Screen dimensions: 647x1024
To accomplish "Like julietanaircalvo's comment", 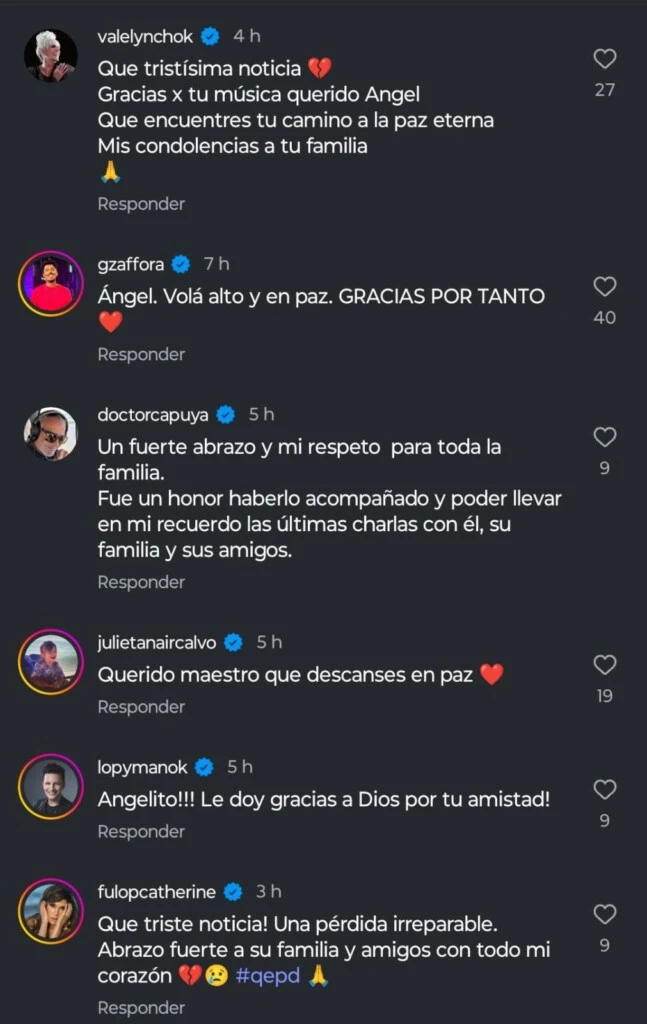I will pos(605,665).
